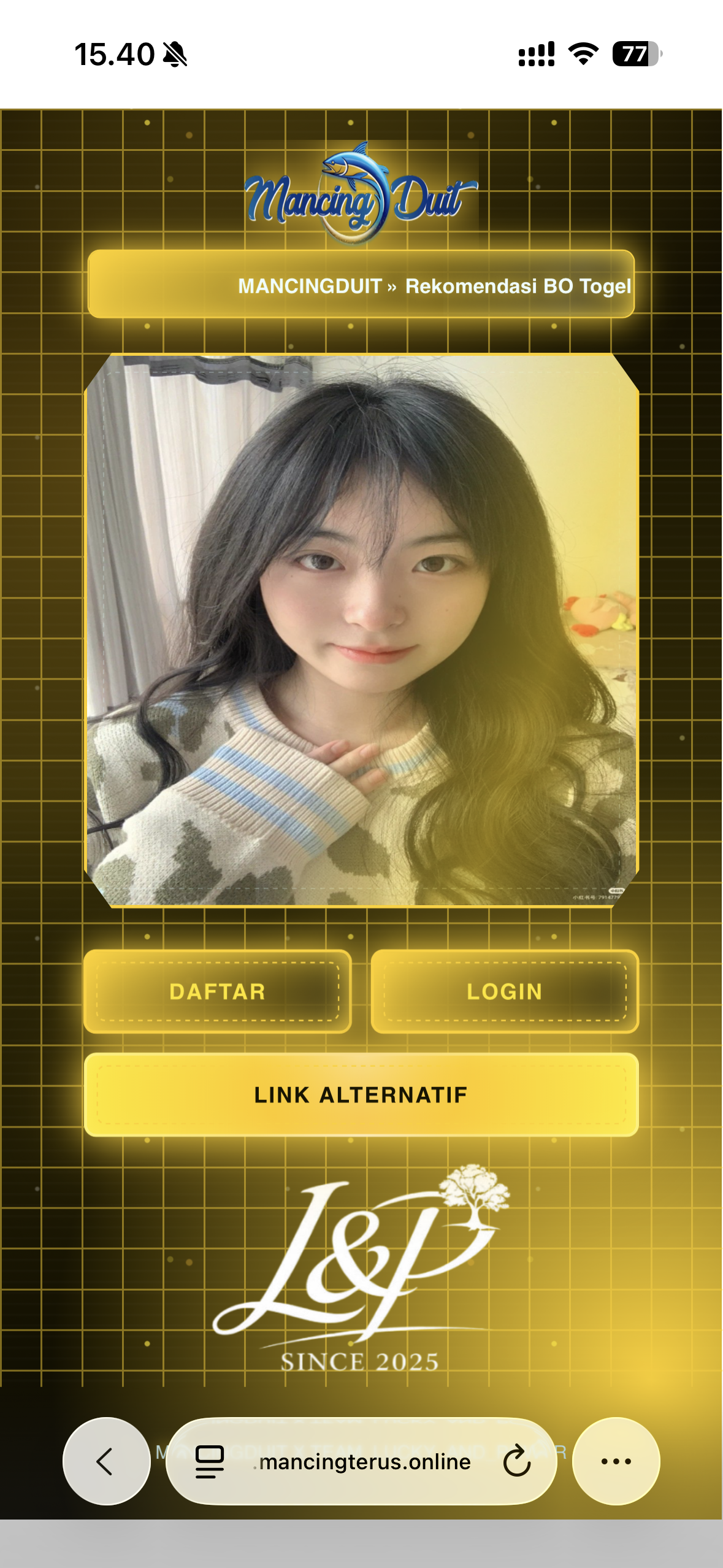Open the LOGIN button
The image size is (723, 1568).
pyautogui.click(x=505, y=991)
